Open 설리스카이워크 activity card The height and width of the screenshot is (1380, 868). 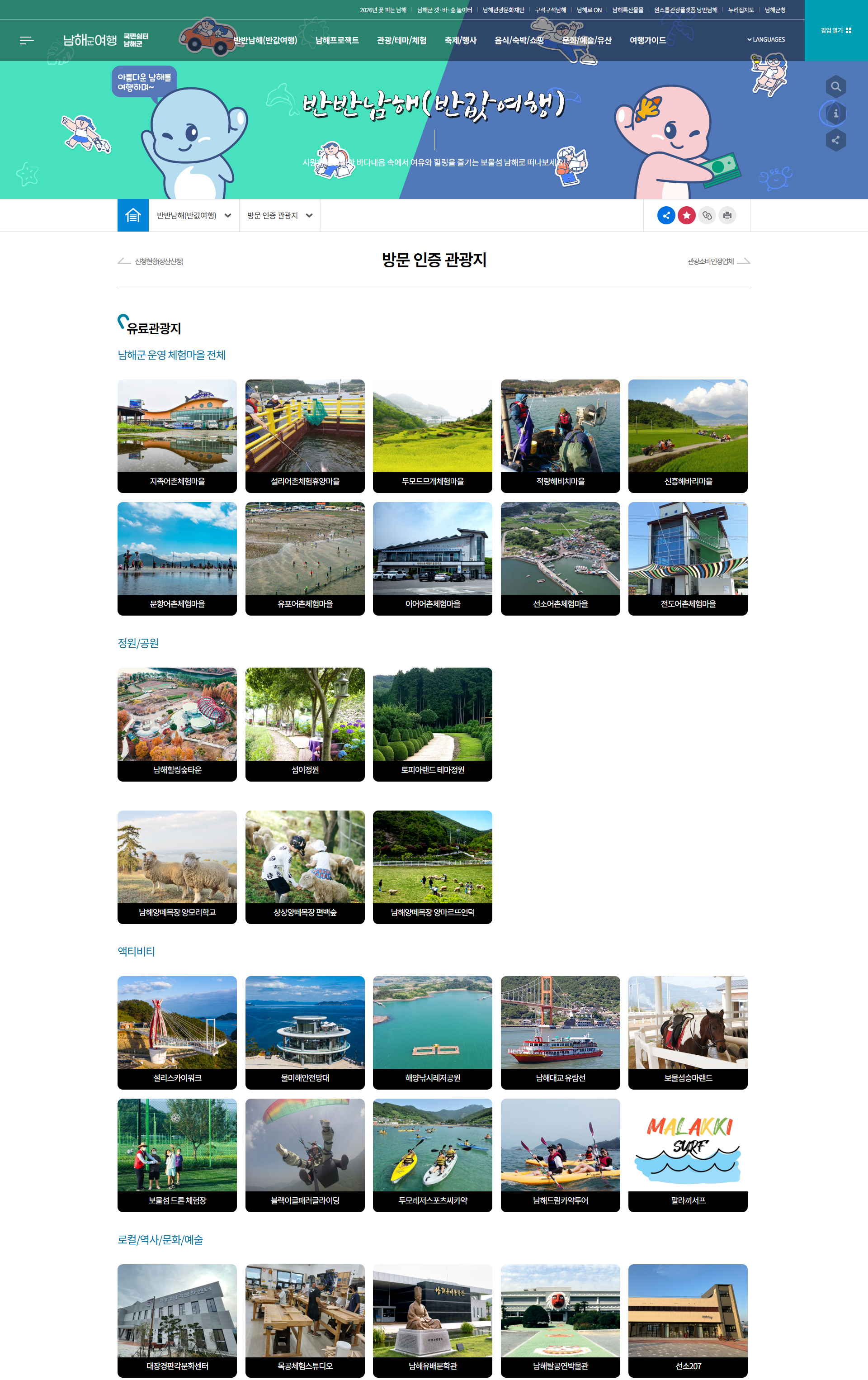[177, 1032]
